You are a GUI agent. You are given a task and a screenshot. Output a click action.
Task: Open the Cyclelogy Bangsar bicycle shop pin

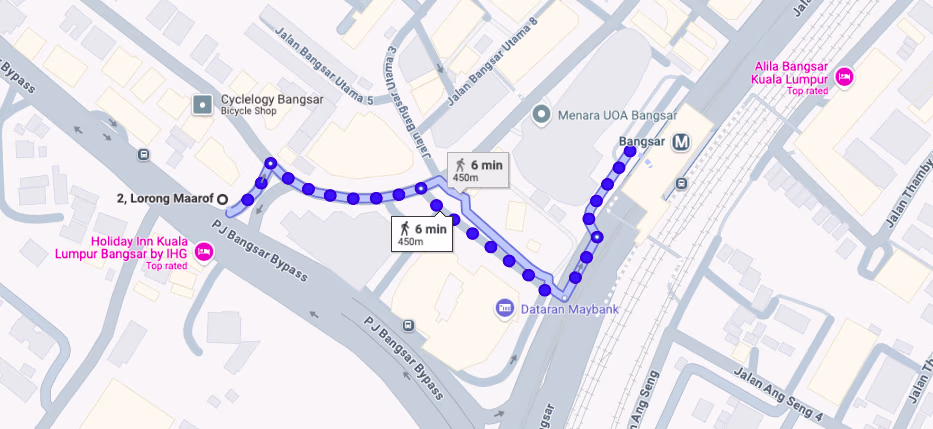pyautogui.click(x=203, y=103)
